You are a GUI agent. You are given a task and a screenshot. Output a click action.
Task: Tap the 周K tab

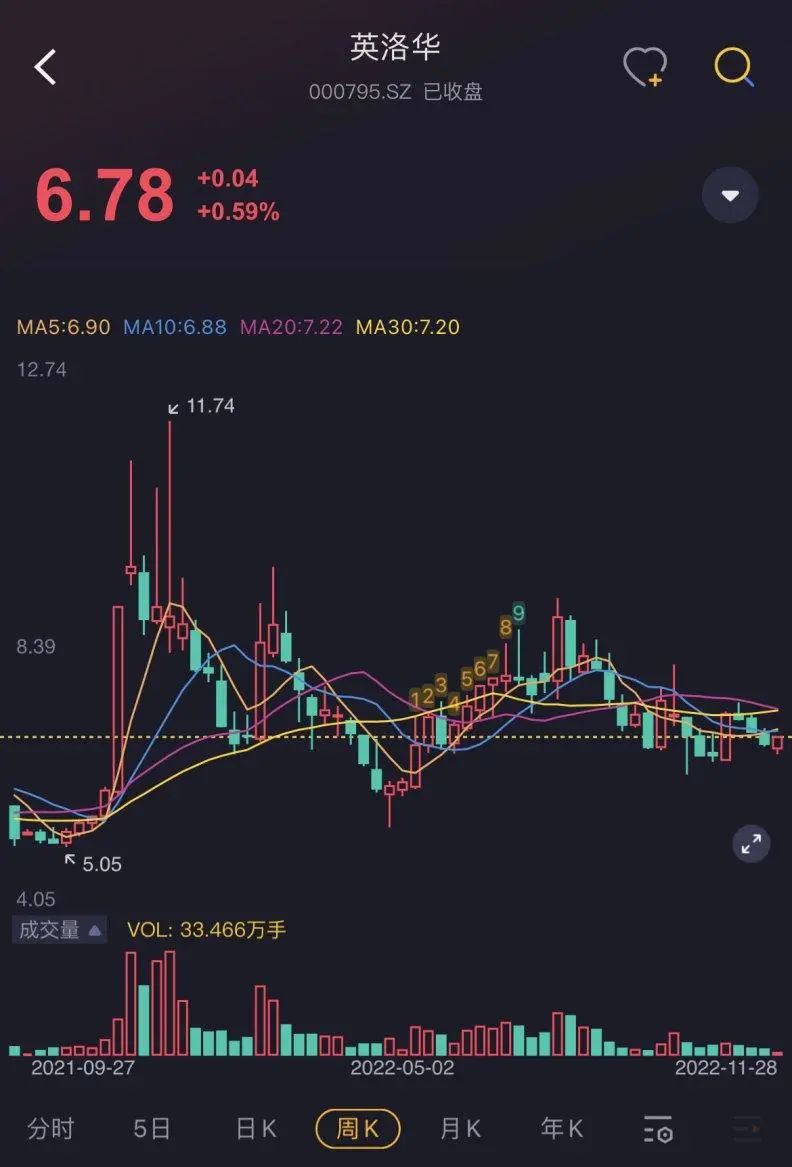coord(358,1129)
